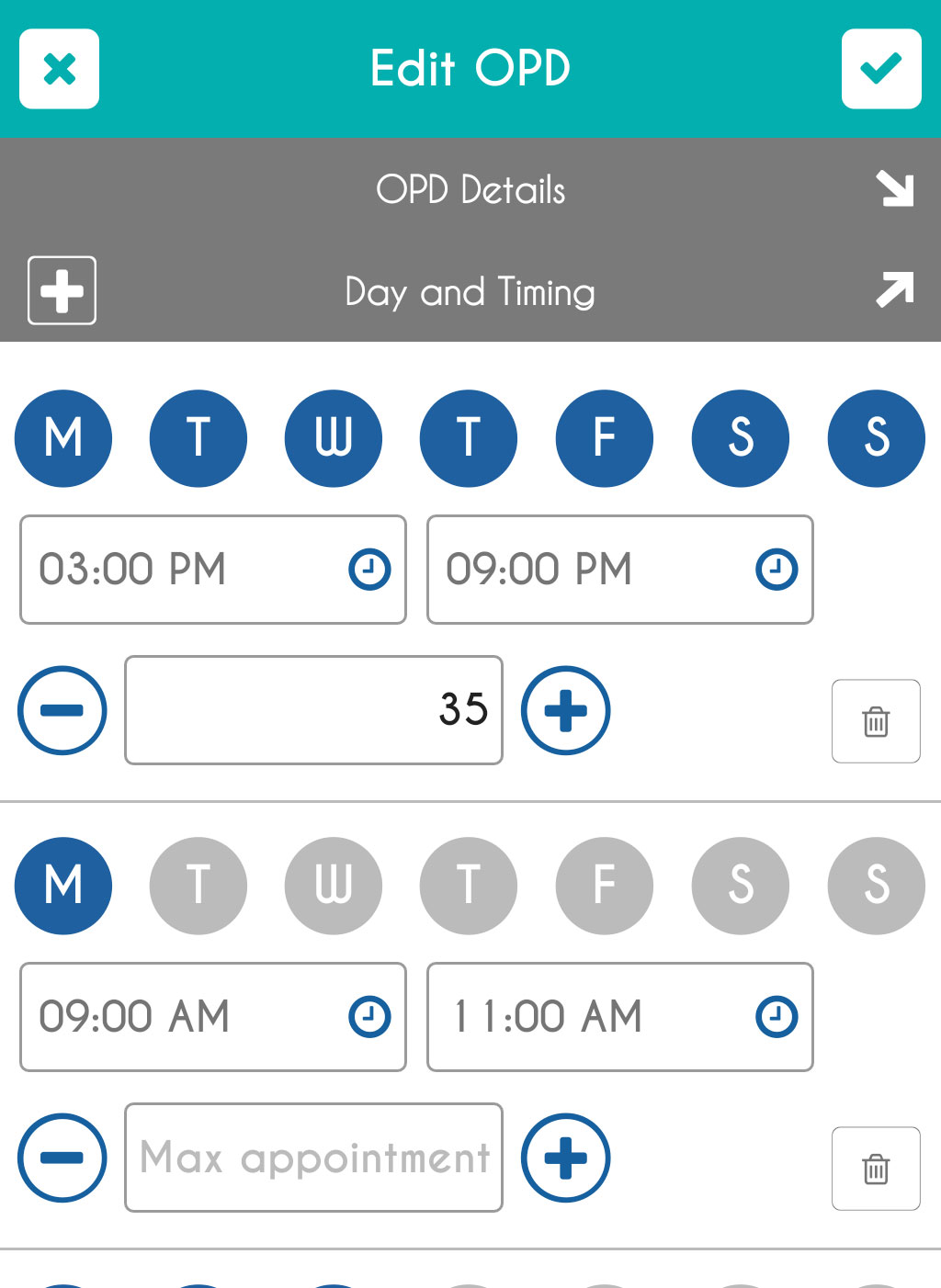This screenshot has width=941, height=1288.
Task: Delete the Monday 09:00 AM timing slot
Action: (x=875, y=1169)
